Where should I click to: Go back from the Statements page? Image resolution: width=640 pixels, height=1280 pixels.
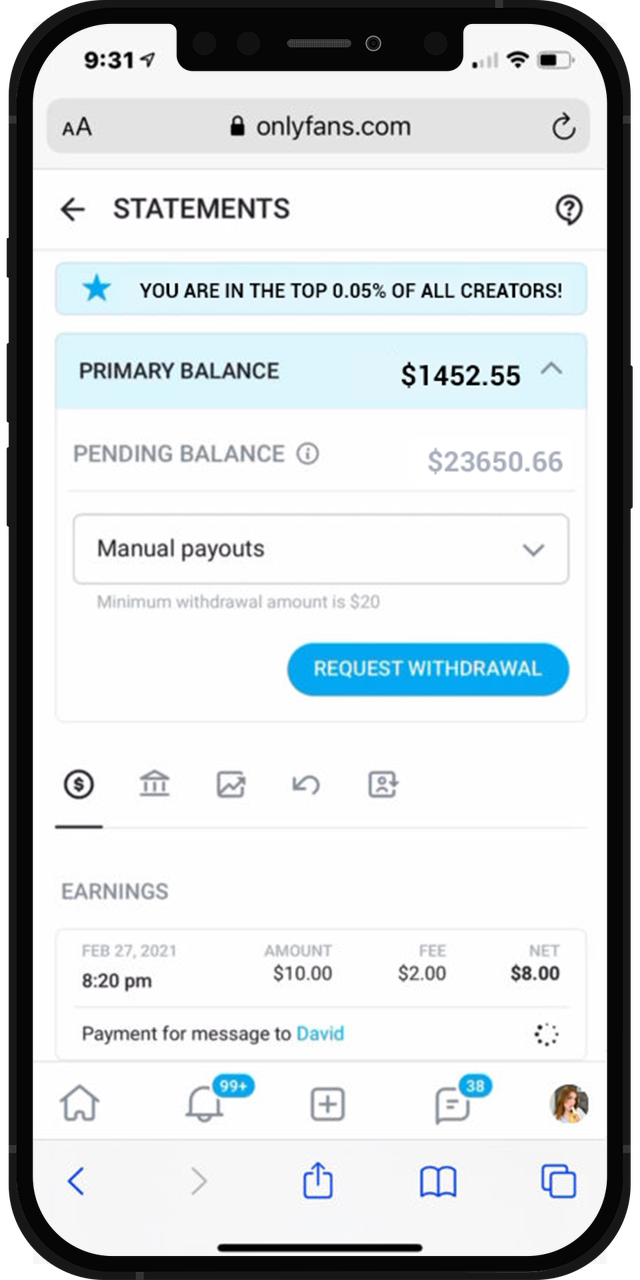point(72,209)
